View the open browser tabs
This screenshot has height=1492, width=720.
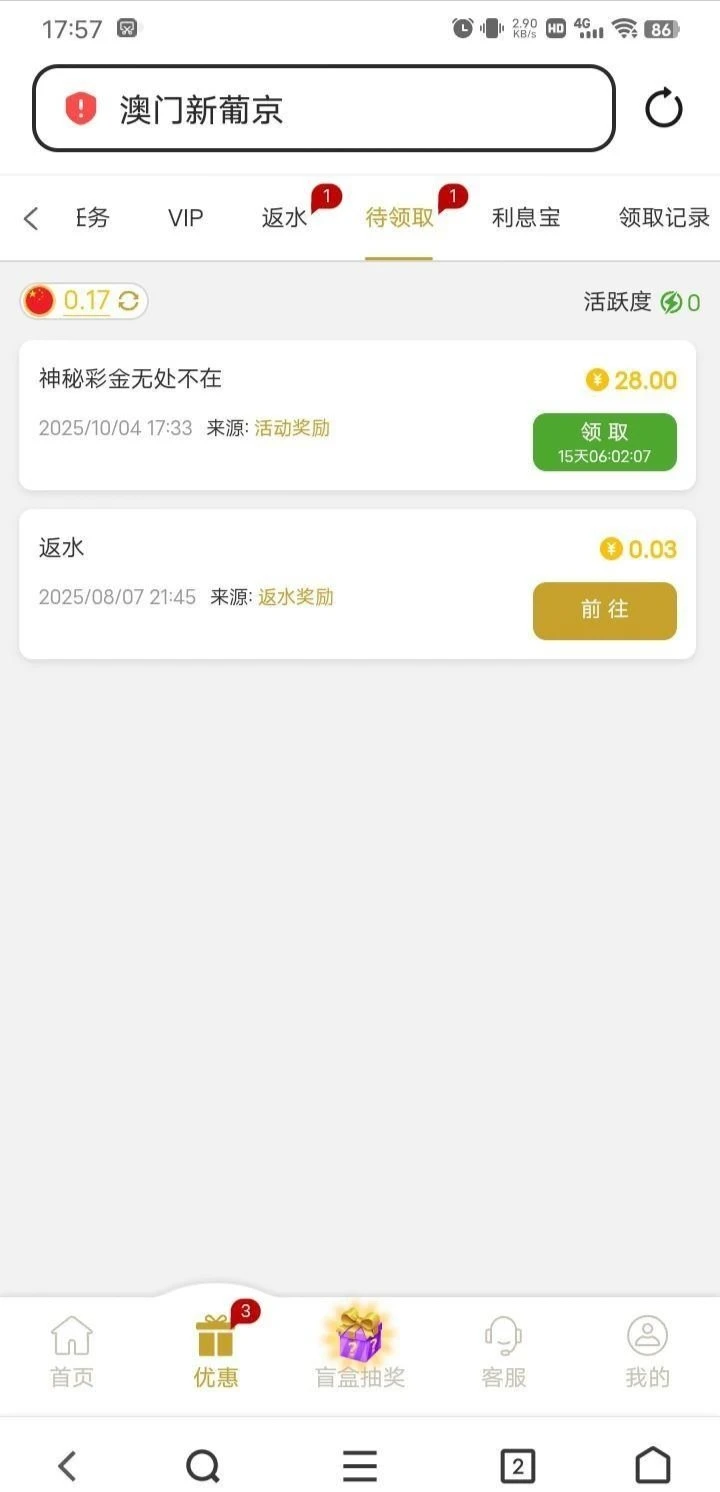click(517, 1466)
